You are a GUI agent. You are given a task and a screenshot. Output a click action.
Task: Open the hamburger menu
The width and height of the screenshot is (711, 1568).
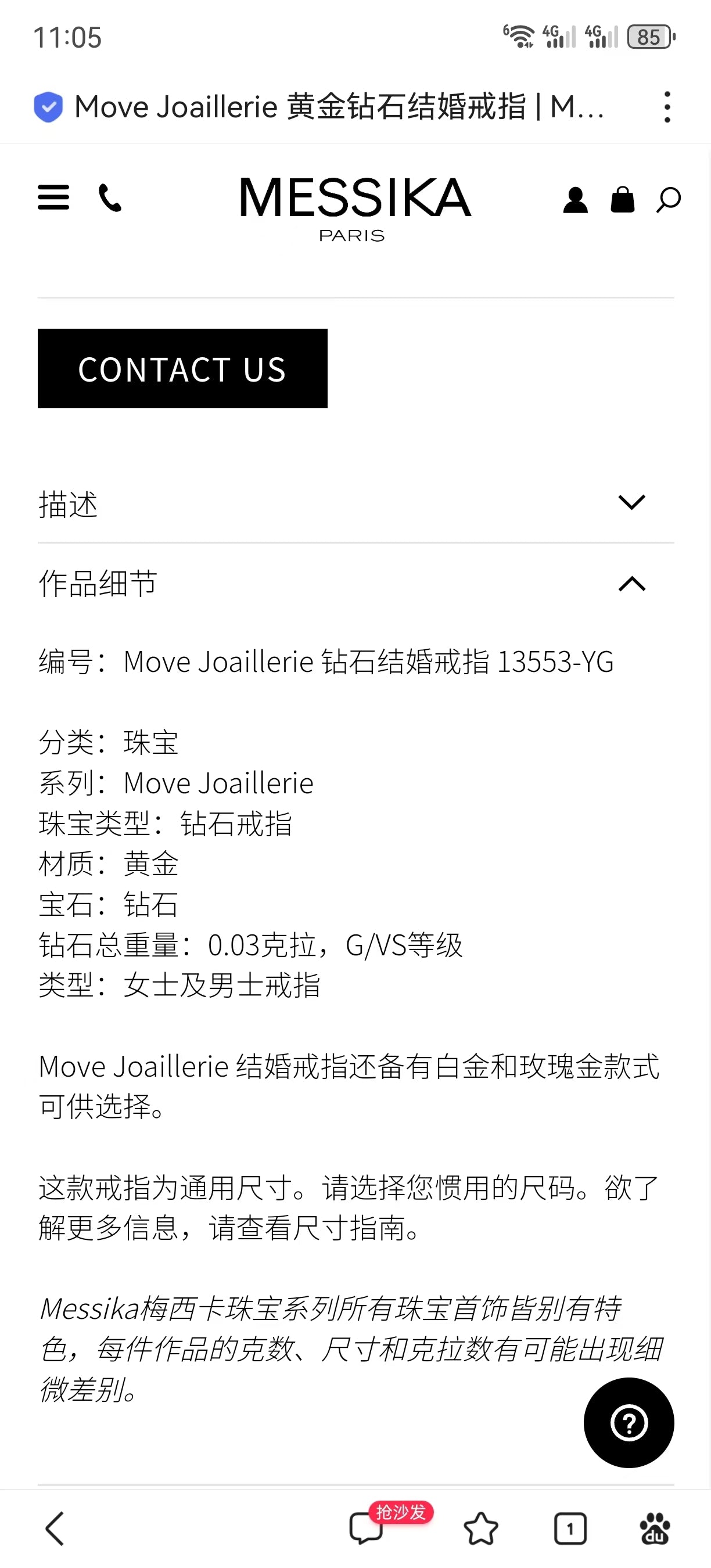(x=53, y=198)
